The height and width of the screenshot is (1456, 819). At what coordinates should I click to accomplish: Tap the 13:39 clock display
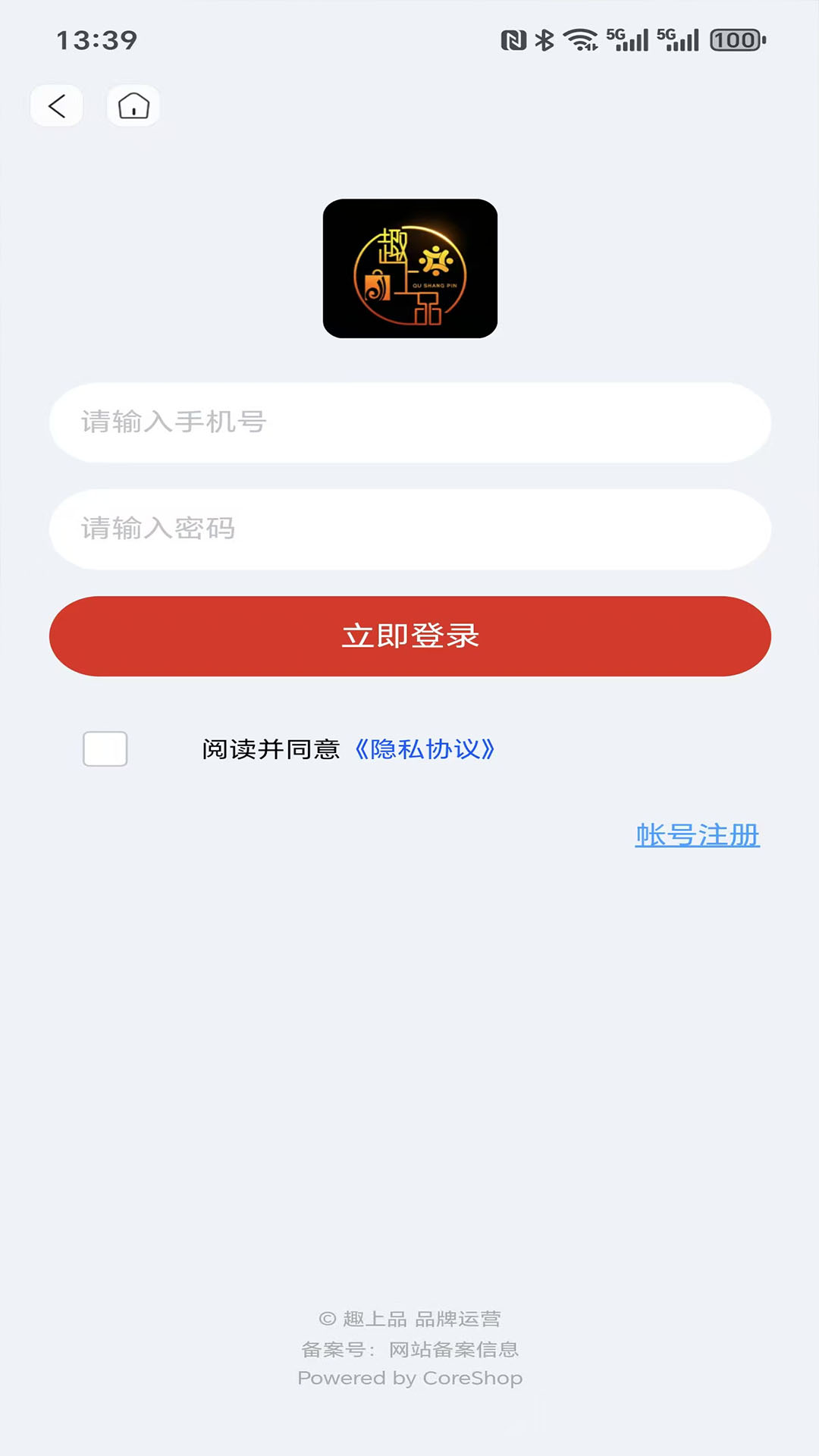(x=96, y=39)
